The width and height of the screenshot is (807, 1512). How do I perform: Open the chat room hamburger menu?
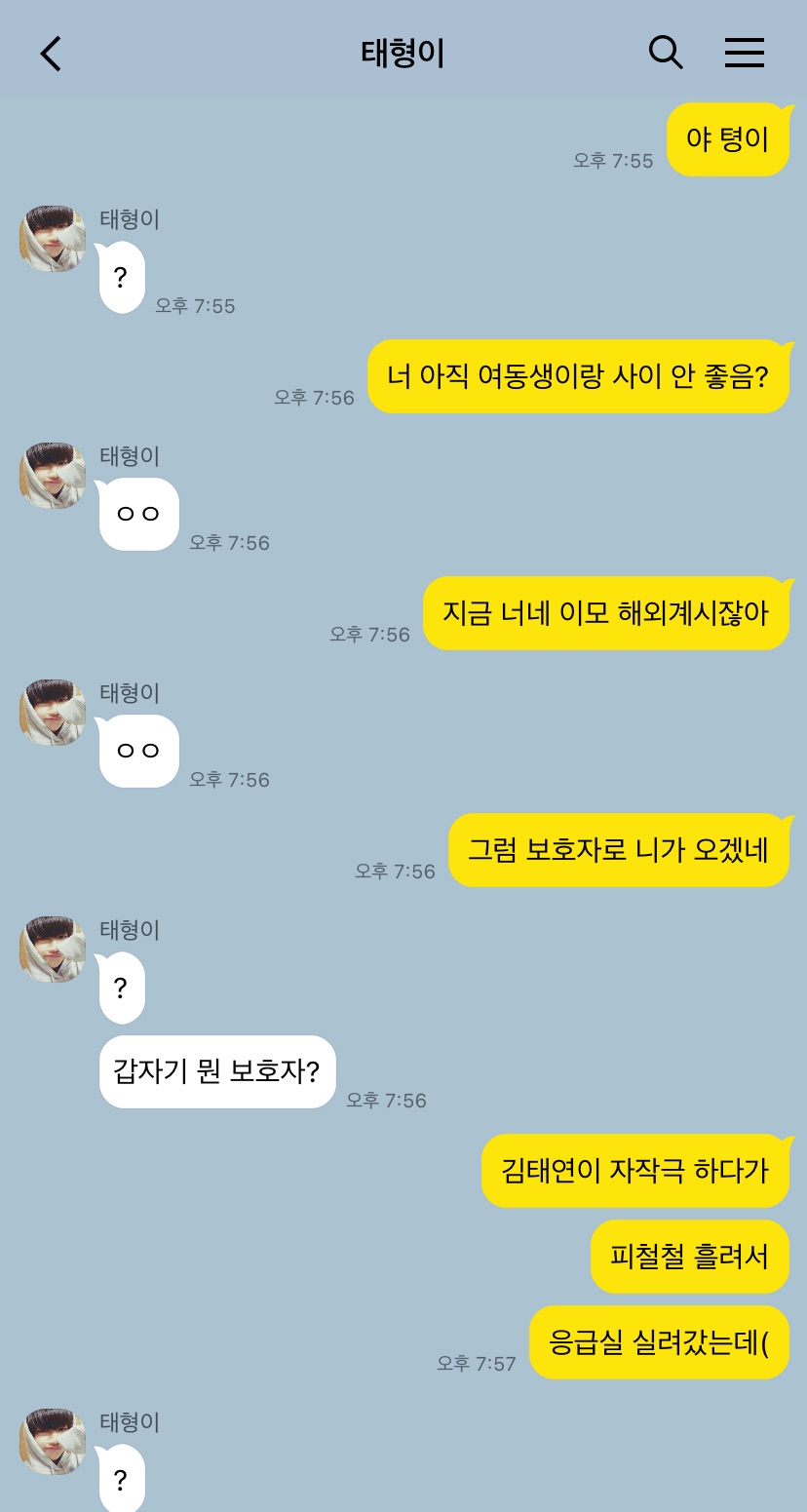(x=744, y=53)
